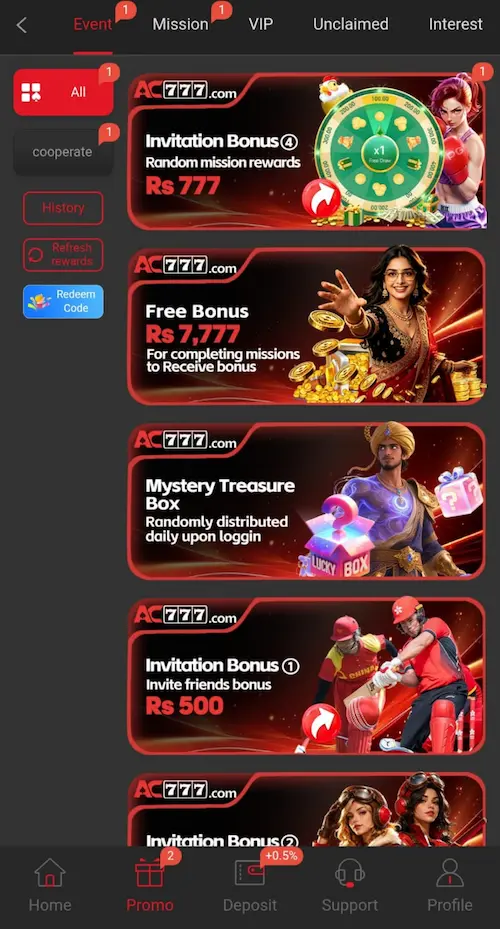Open the VIP tab

(x=261, y=24)
